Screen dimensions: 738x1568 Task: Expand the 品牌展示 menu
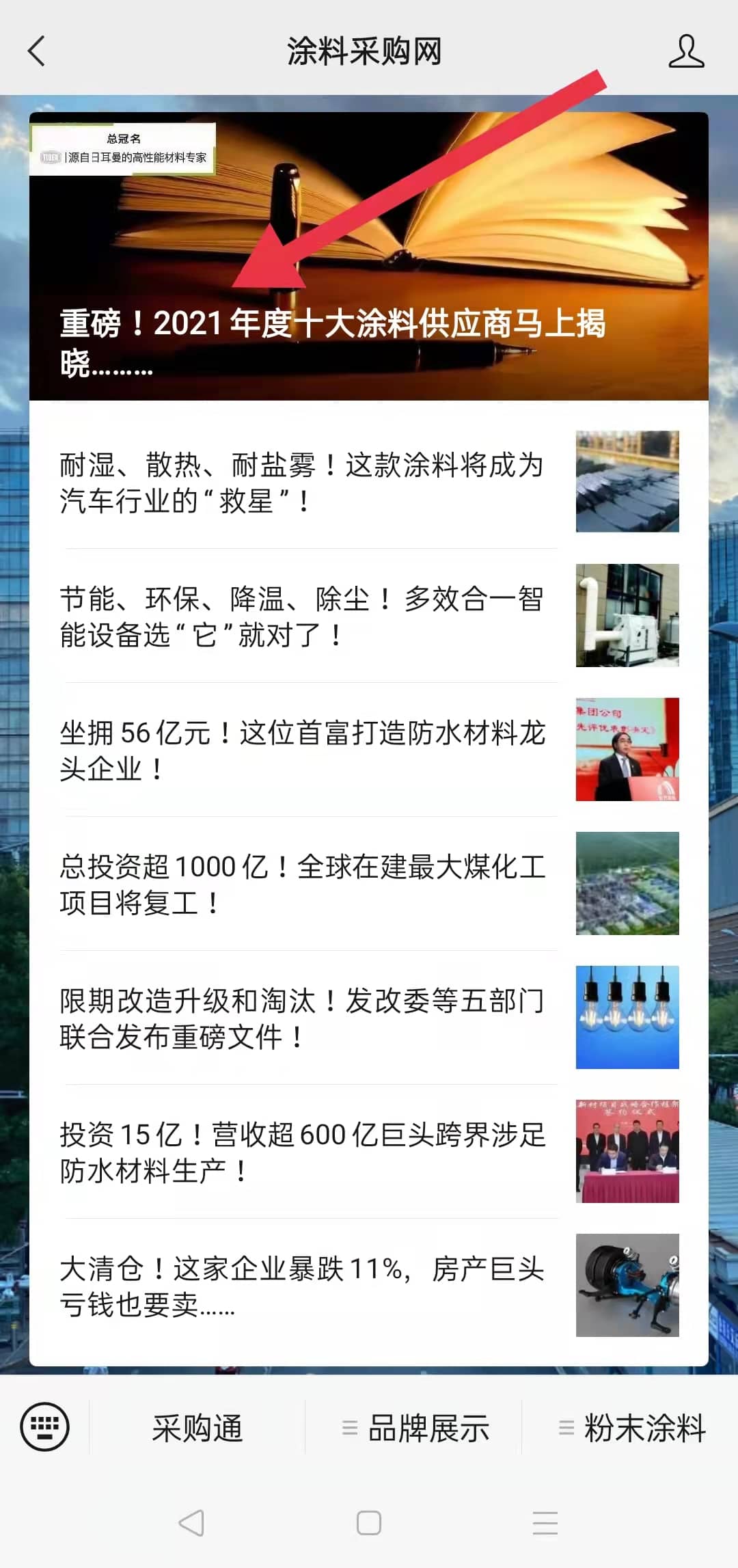point(414,1428)
